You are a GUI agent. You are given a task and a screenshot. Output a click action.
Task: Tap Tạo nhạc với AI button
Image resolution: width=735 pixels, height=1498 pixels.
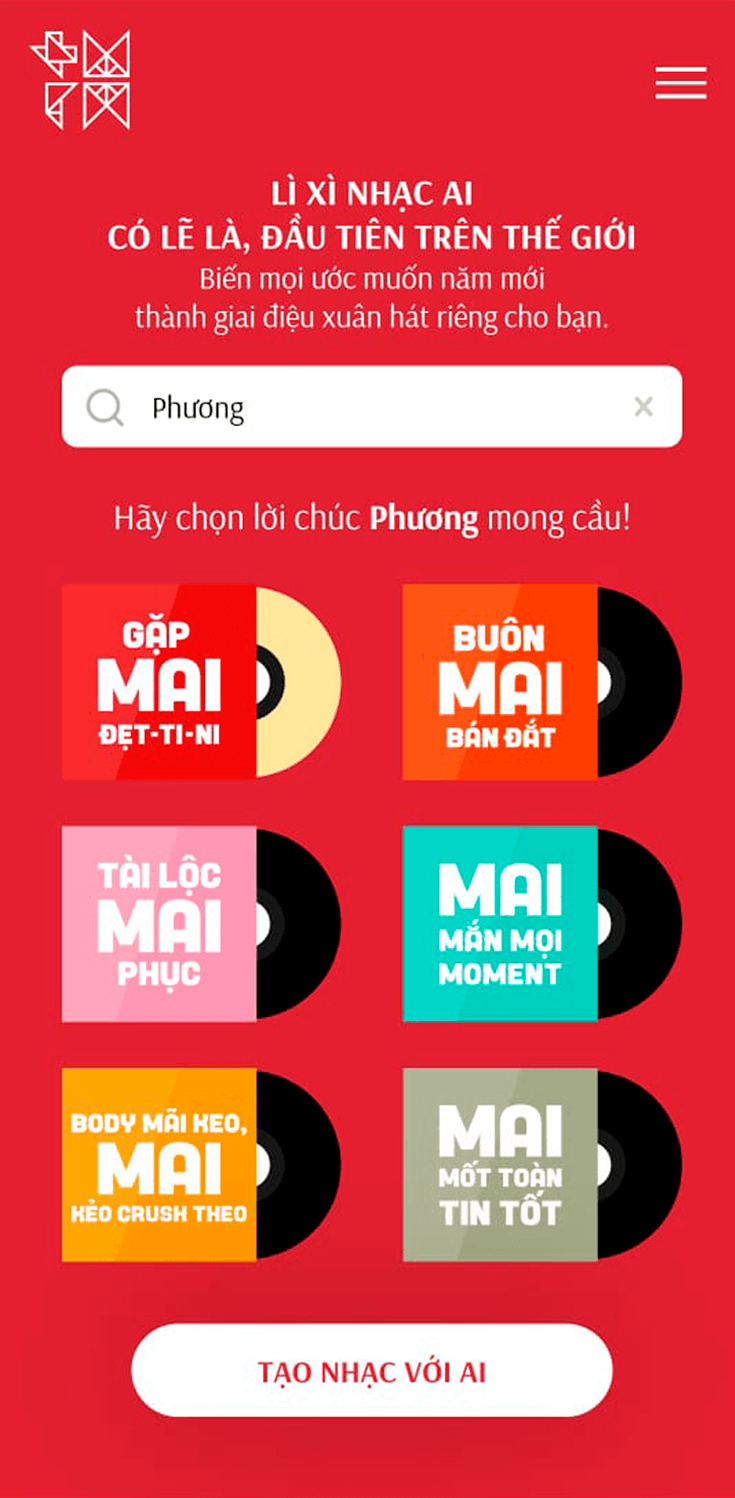[x=371, y=1370]
